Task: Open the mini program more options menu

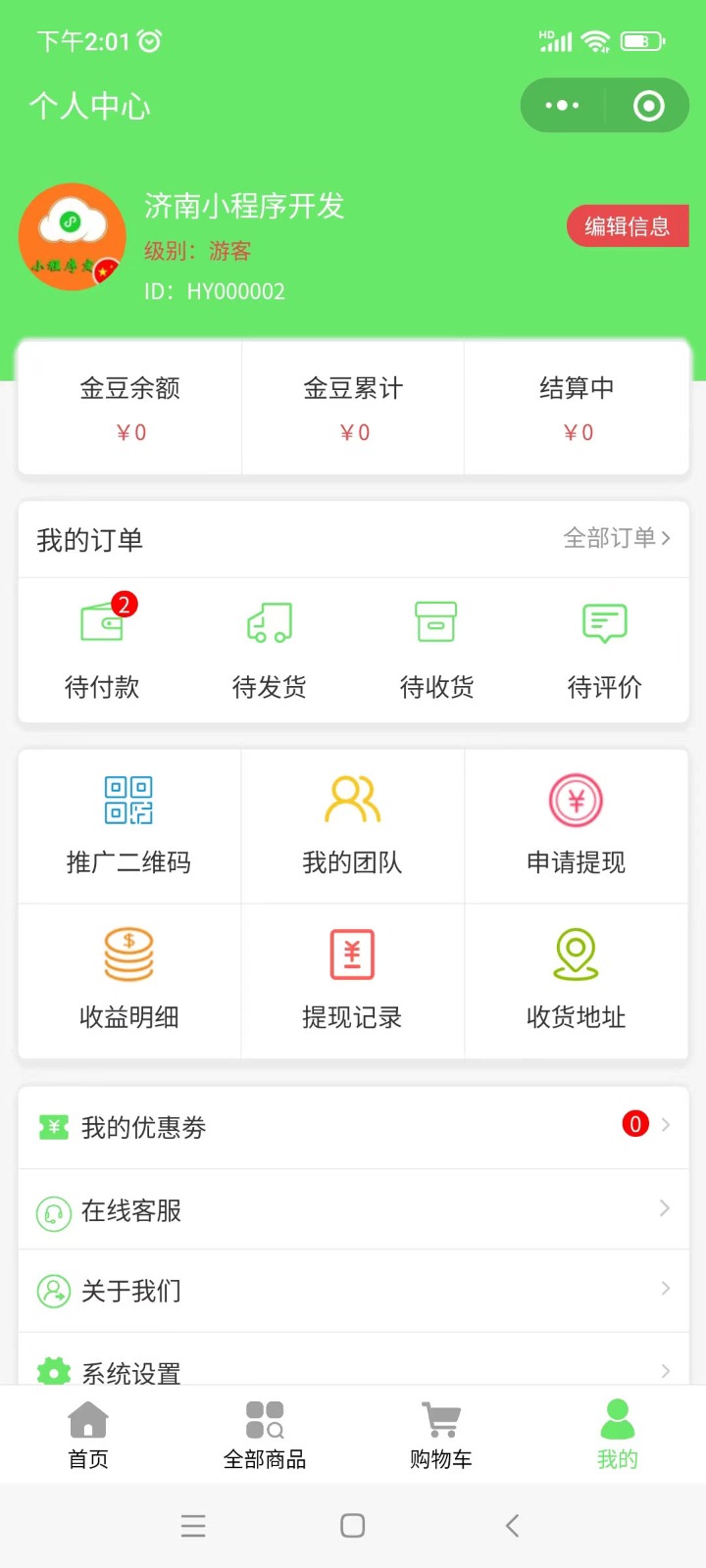Action: [562, 105]
